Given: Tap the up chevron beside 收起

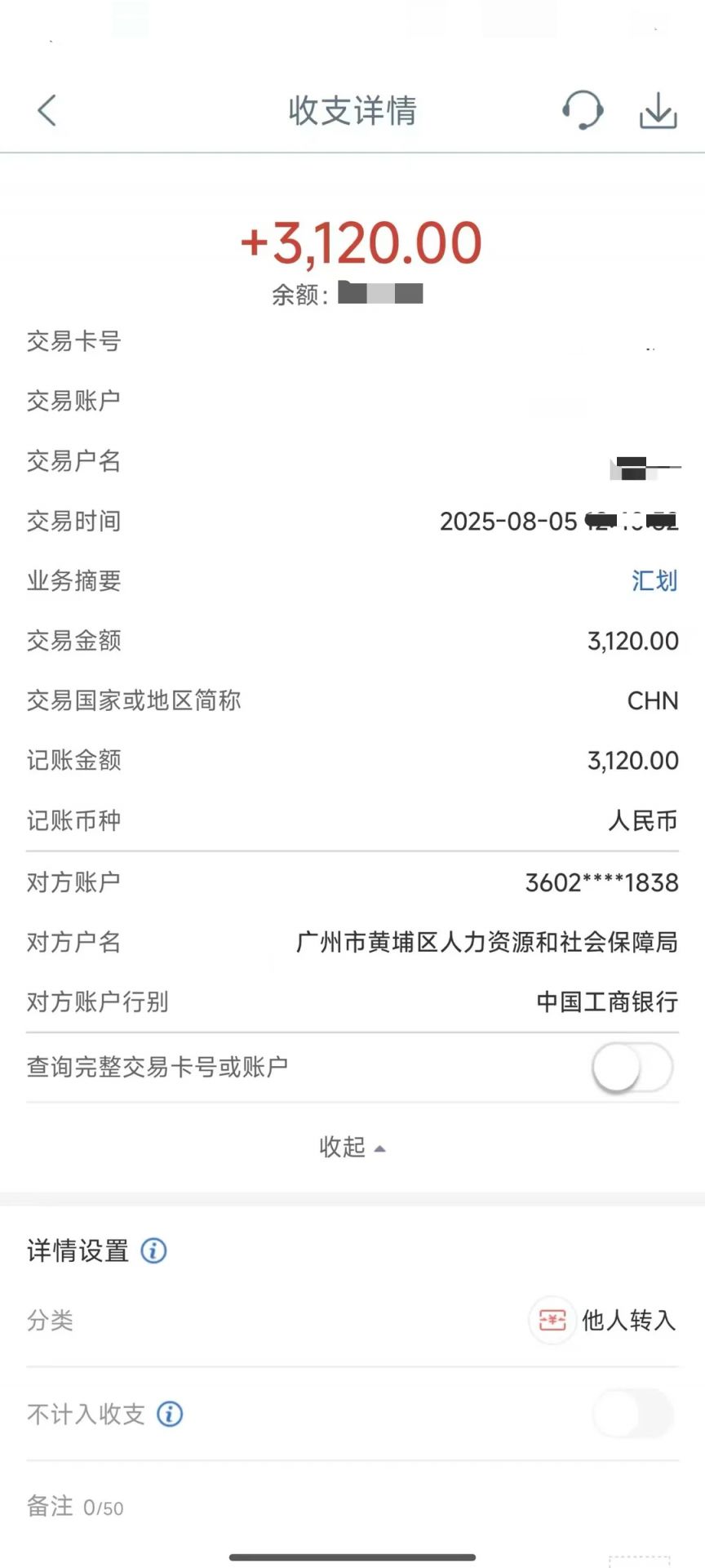Looking at the screenshot, I should click(379, 1147).
